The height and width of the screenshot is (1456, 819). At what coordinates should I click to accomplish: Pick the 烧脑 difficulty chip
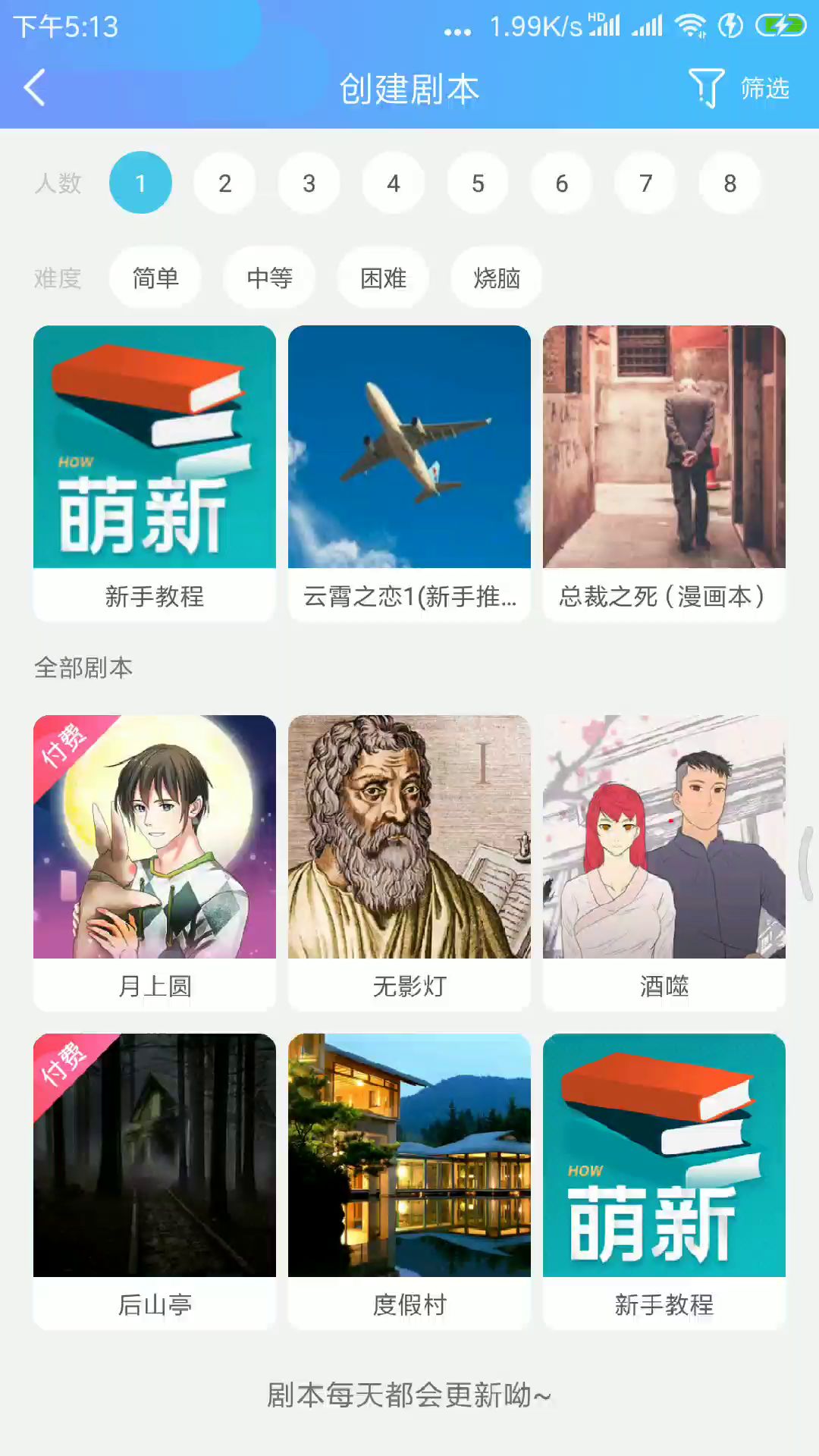[x=497, y=278]
